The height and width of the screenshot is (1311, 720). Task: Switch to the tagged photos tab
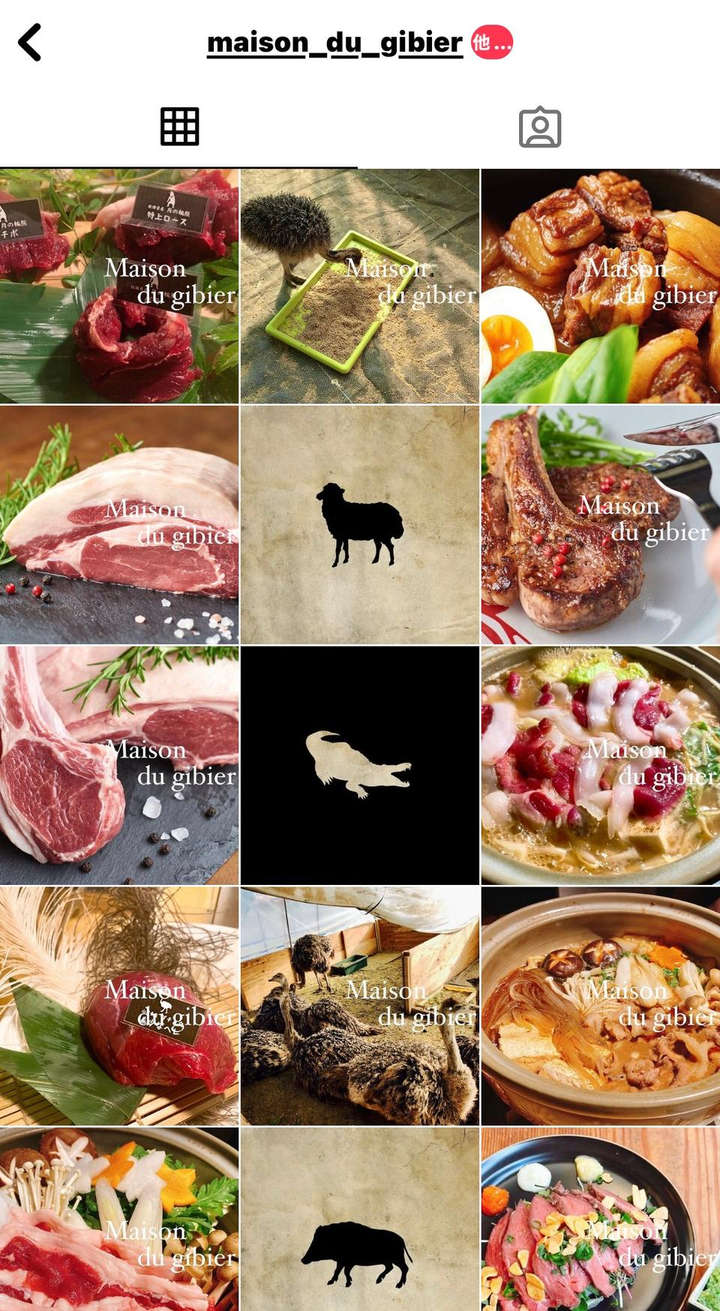click(x=540, y=127)
